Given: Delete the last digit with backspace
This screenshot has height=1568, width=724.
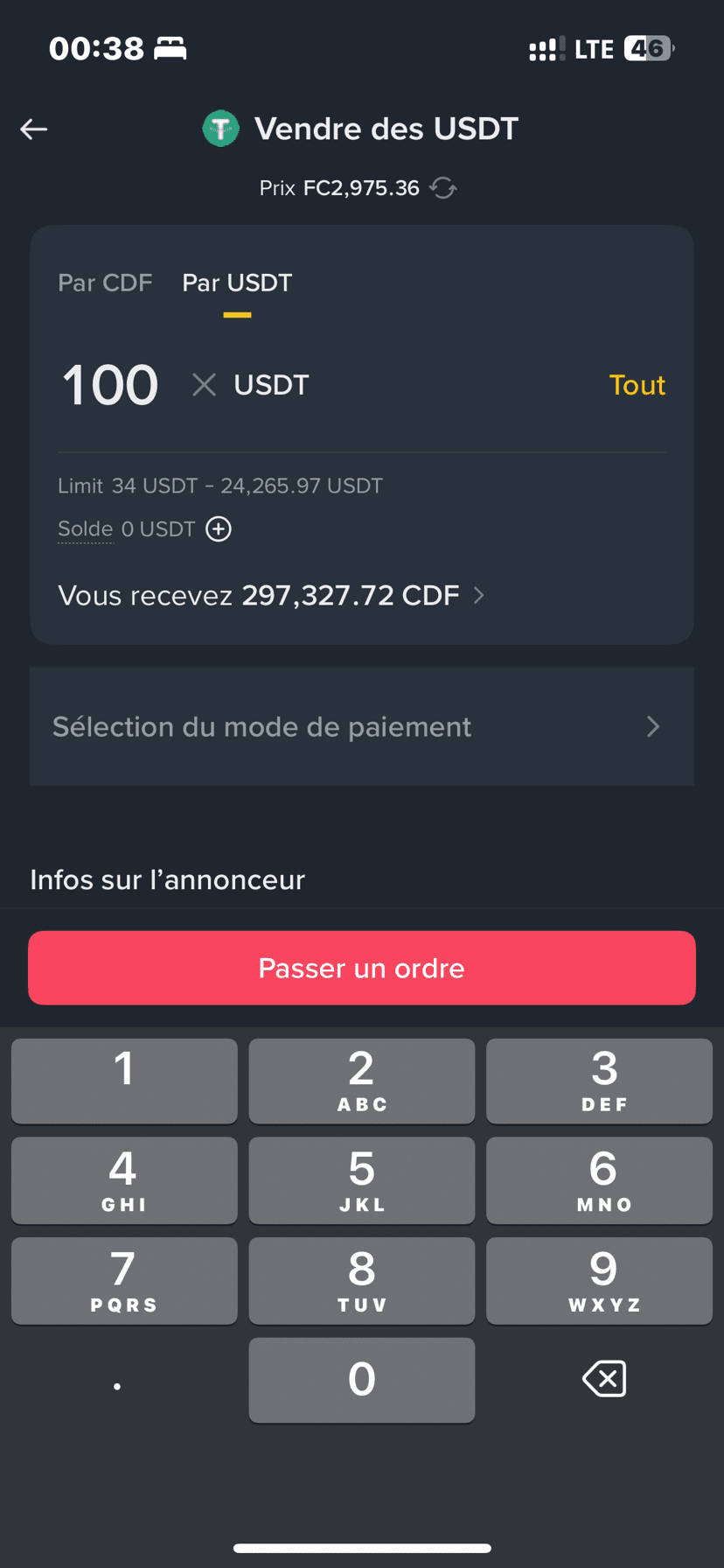Looking at the screenshot, I should pyautogui.click(x=603, y=1380).
